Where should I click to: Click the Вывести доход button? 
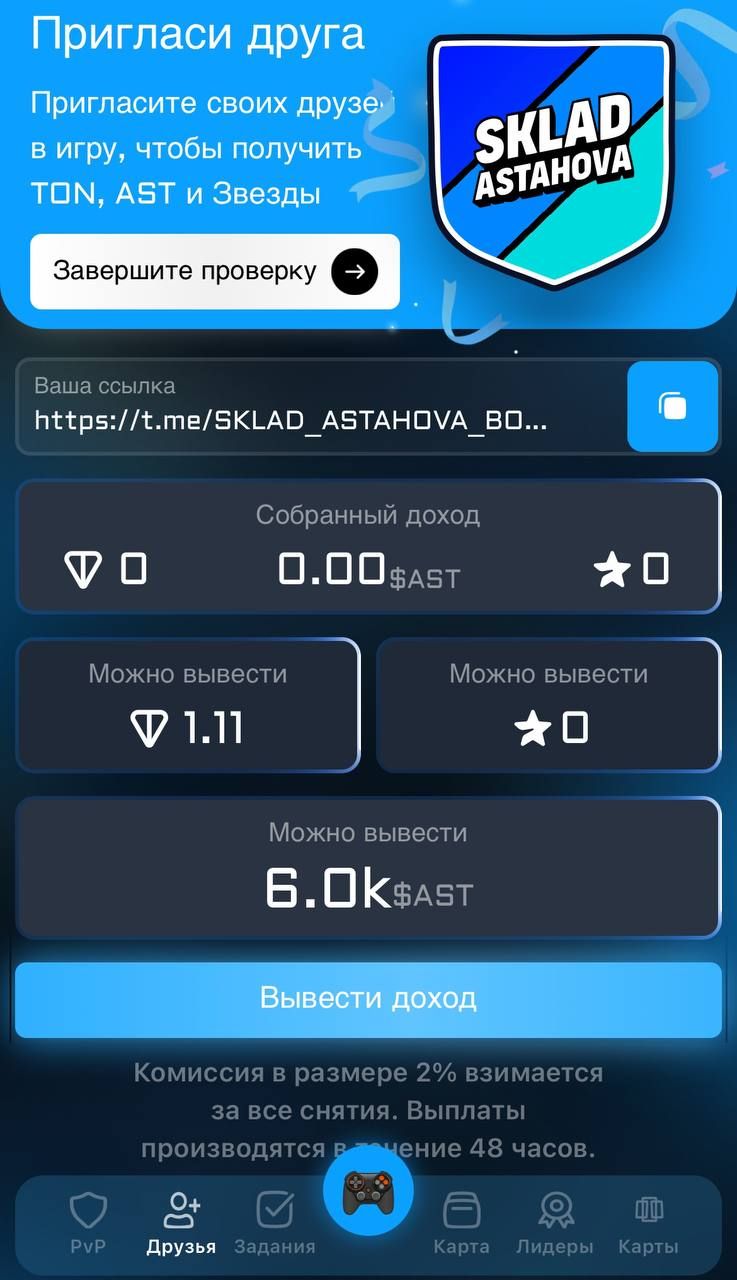[x=368, y=998]
